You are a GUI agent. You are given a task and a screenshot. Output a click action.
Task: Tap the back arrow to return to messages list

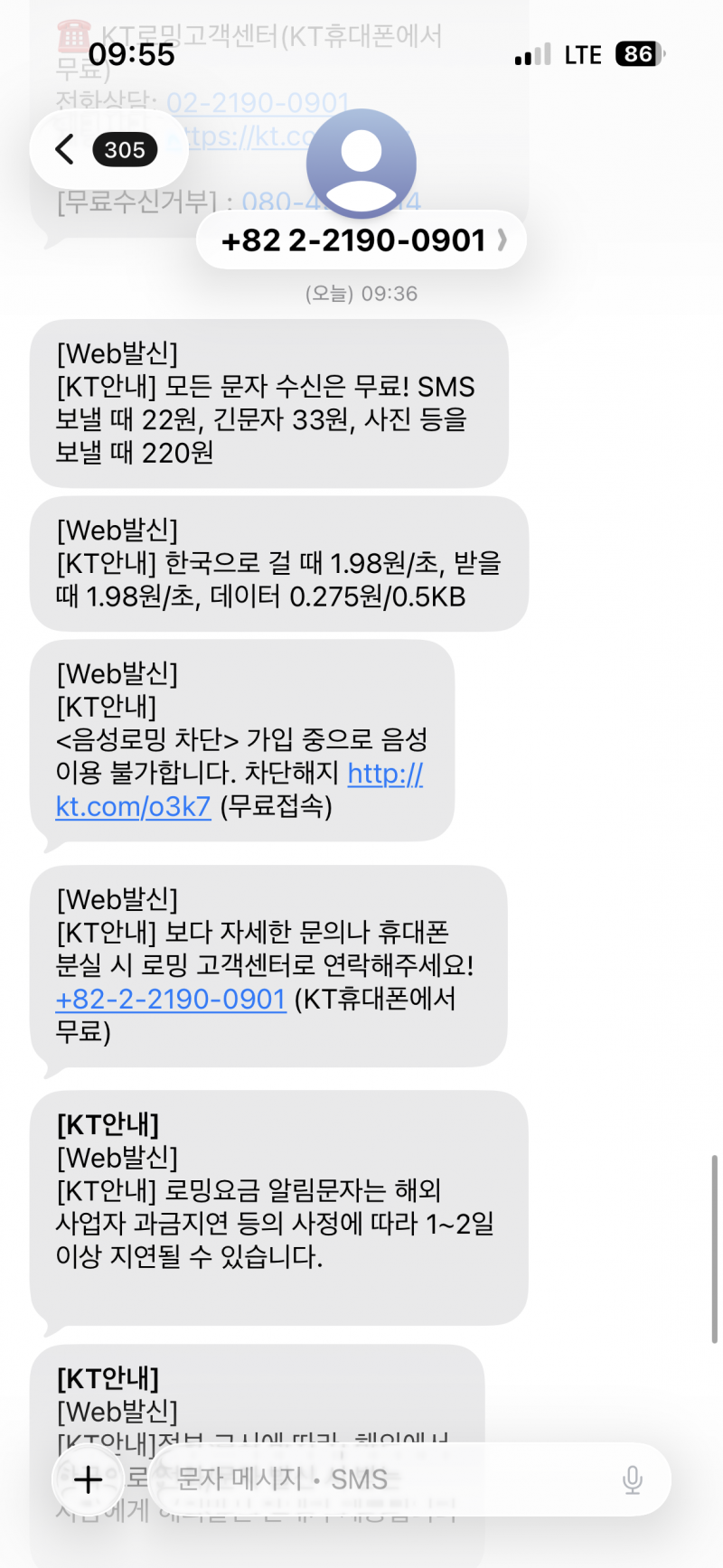click(62, 150)
